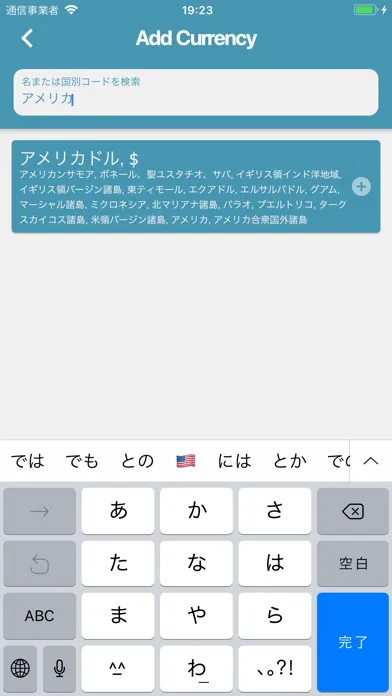The height and width of the screenshot is (696, 392).
Task: Tap the punctuation 、。?! key
Action: point(275,668)
